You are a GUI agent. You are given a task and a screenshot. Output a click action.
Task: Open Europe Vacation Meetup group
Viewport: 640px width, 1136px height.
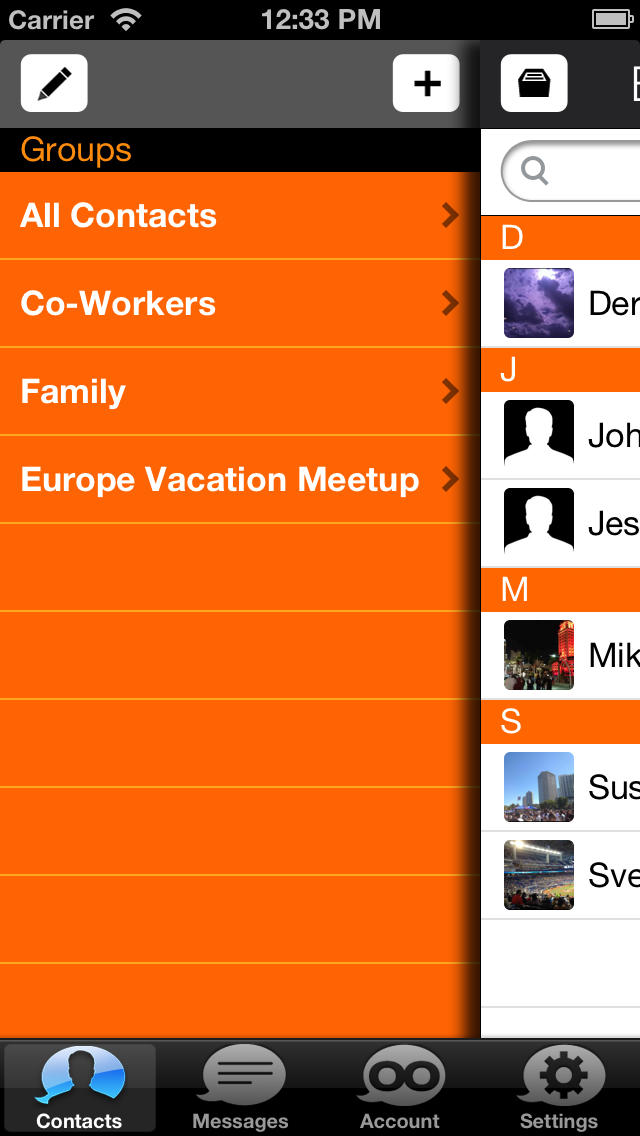coord(240,480)
